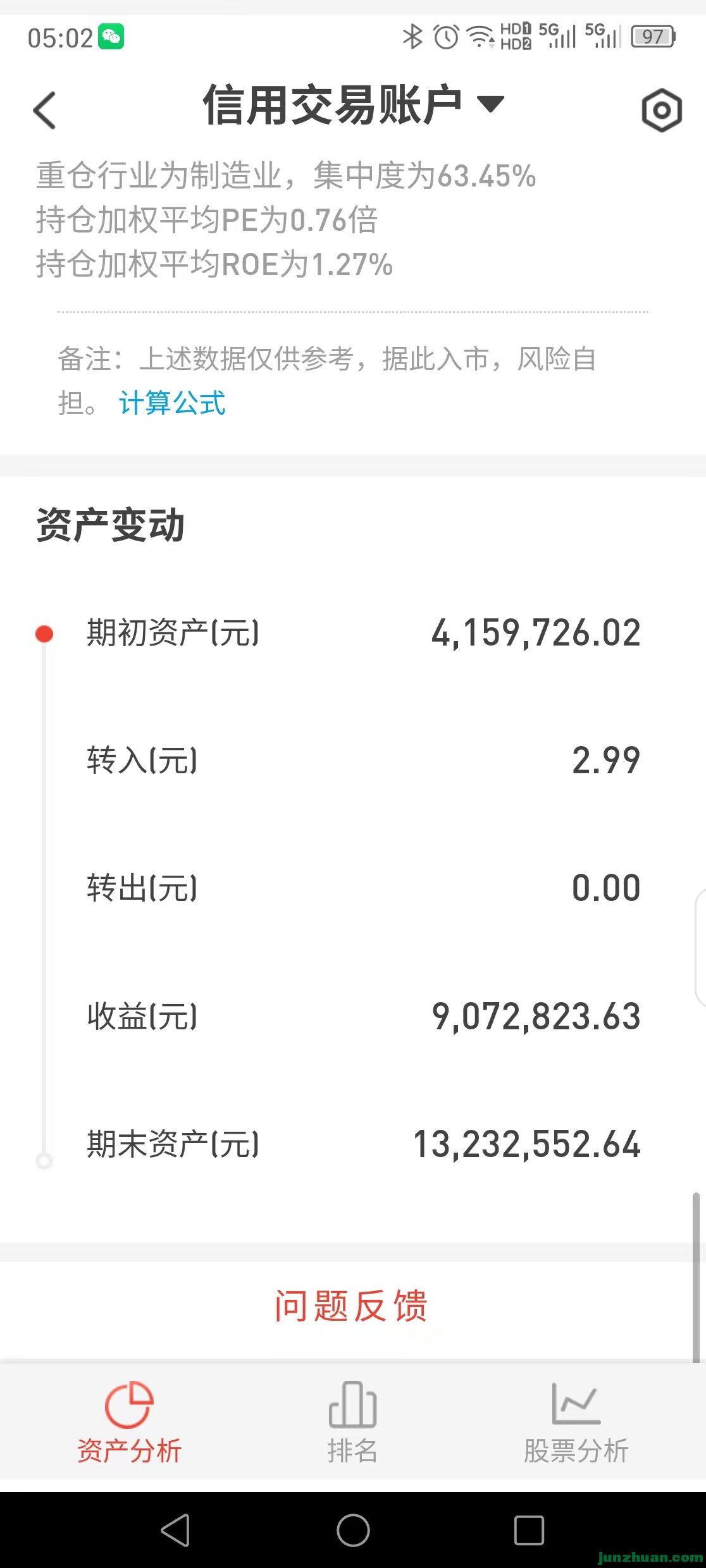This screenshot has width=706, height=1568.
Task: Switch to the 股票分析 tab
Action: click(x=576, y=1423)
